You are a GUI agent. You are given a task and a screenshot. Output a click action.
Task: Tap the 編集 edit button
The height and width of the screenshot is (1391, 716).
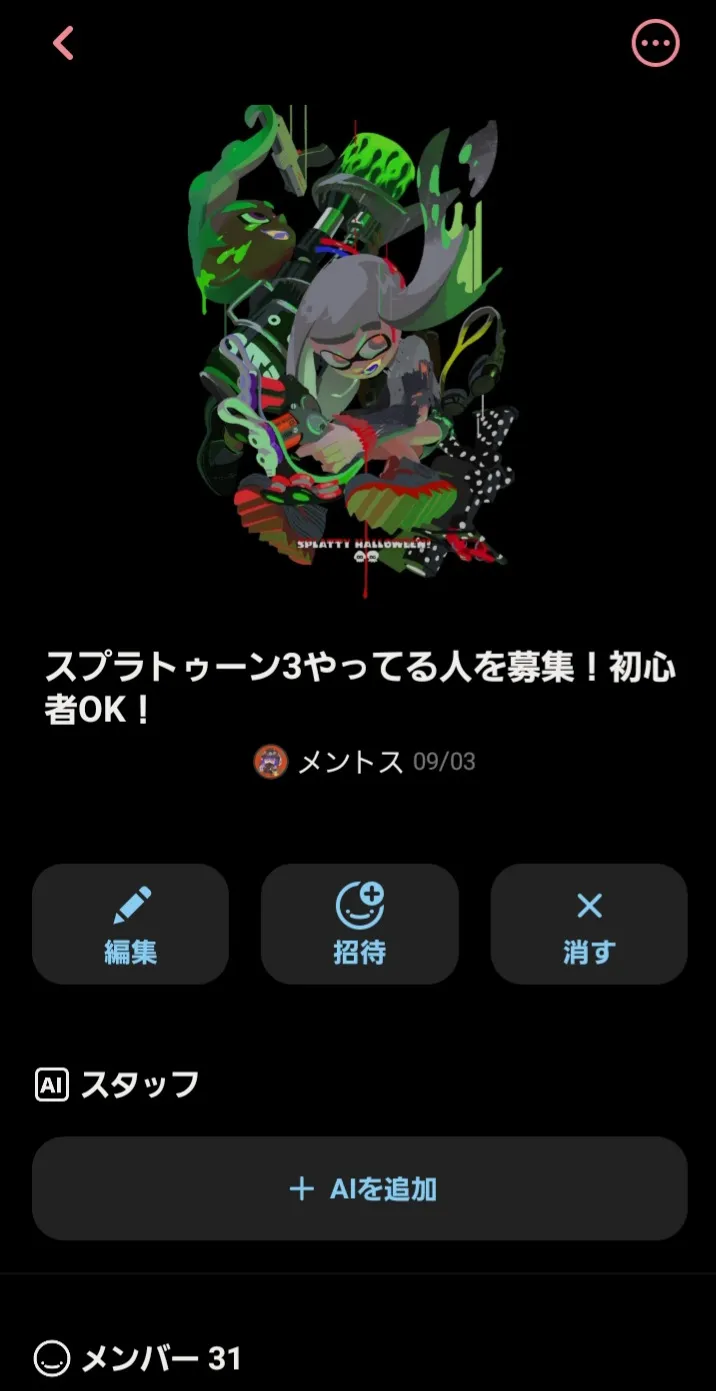tap(131, 923)
